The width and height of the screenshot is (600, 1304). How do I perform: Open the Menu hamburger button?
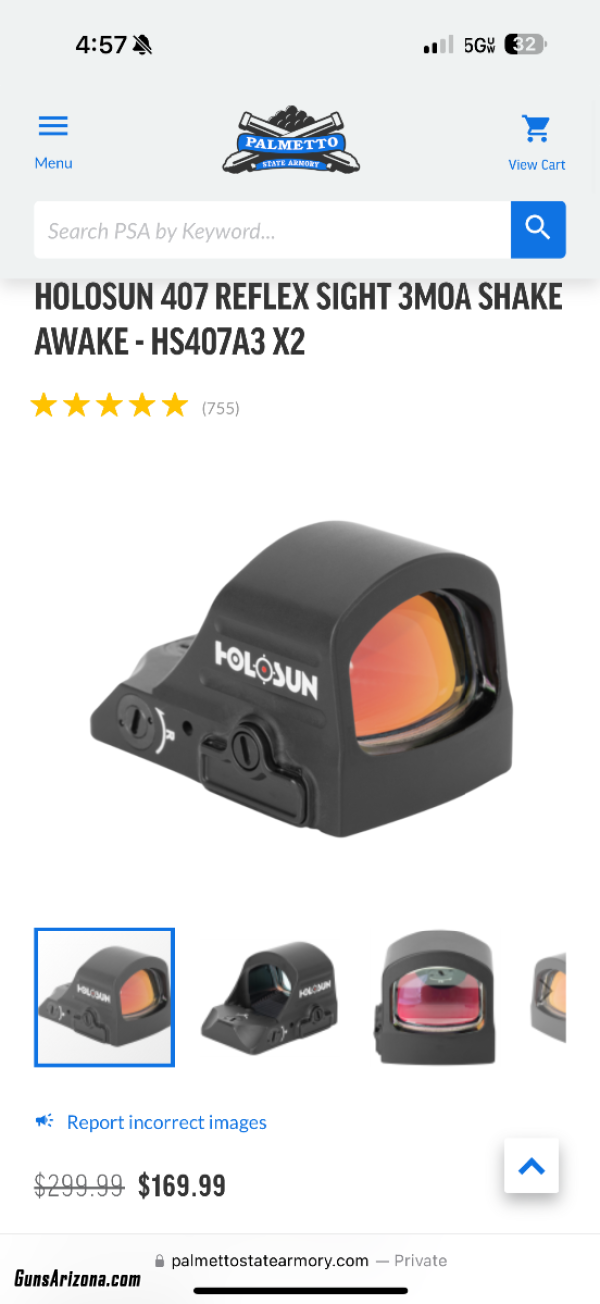(53, 141)
